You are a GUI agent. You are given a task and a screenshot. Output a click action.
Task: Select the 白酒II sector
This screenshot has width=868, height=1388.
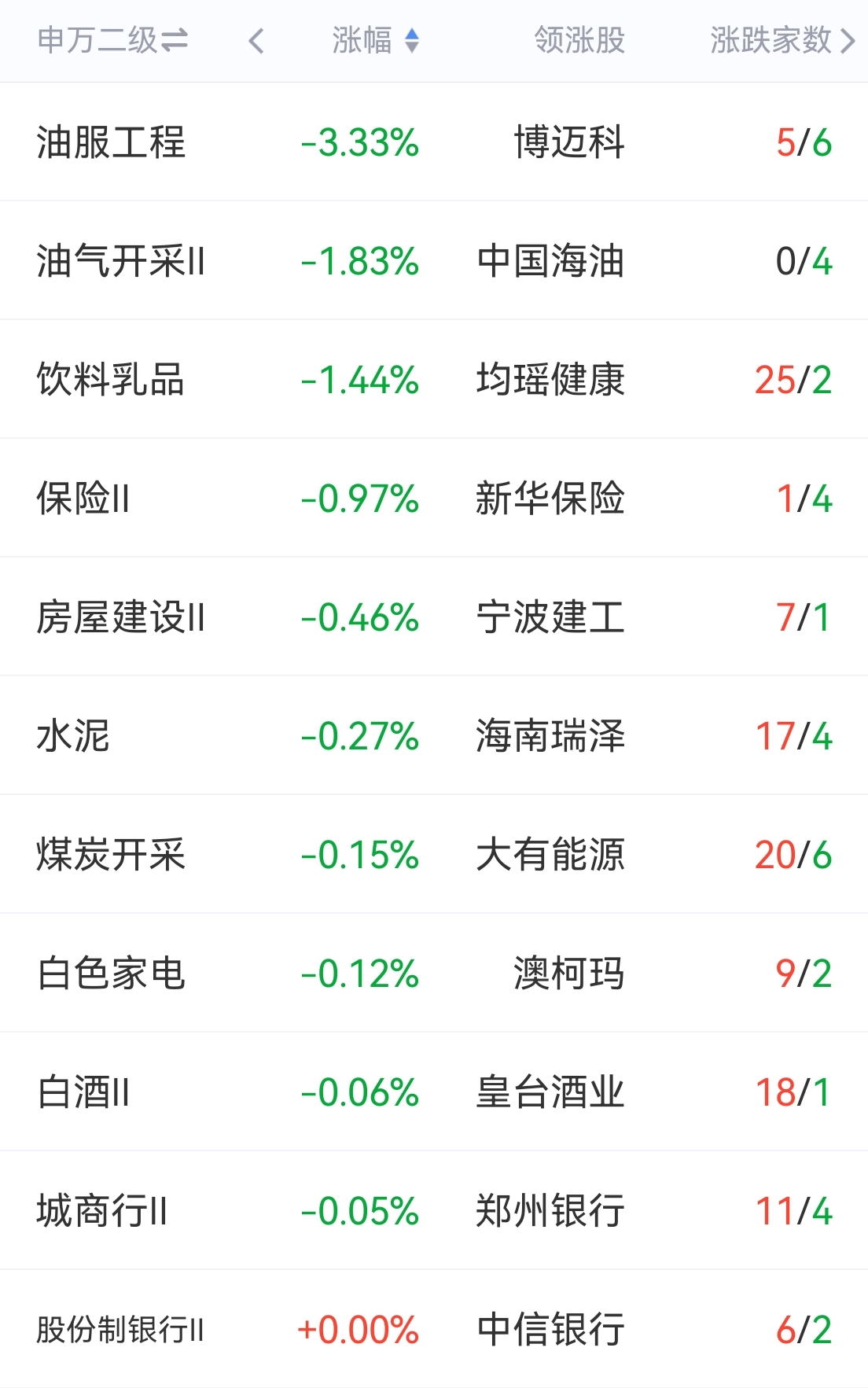(x=434, y=1092)
